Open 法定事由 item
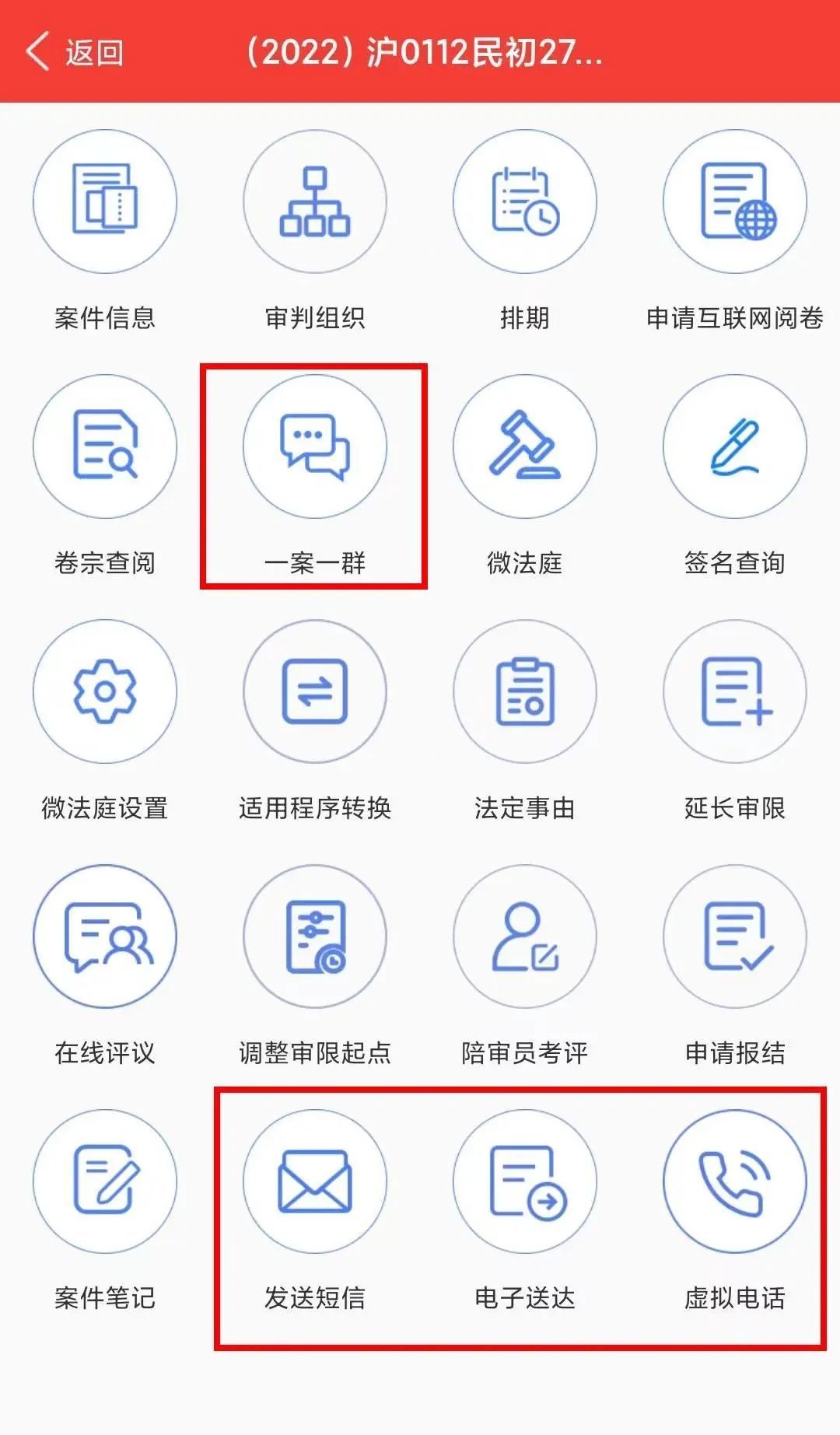840x1435 pixels. pos(525,691)
